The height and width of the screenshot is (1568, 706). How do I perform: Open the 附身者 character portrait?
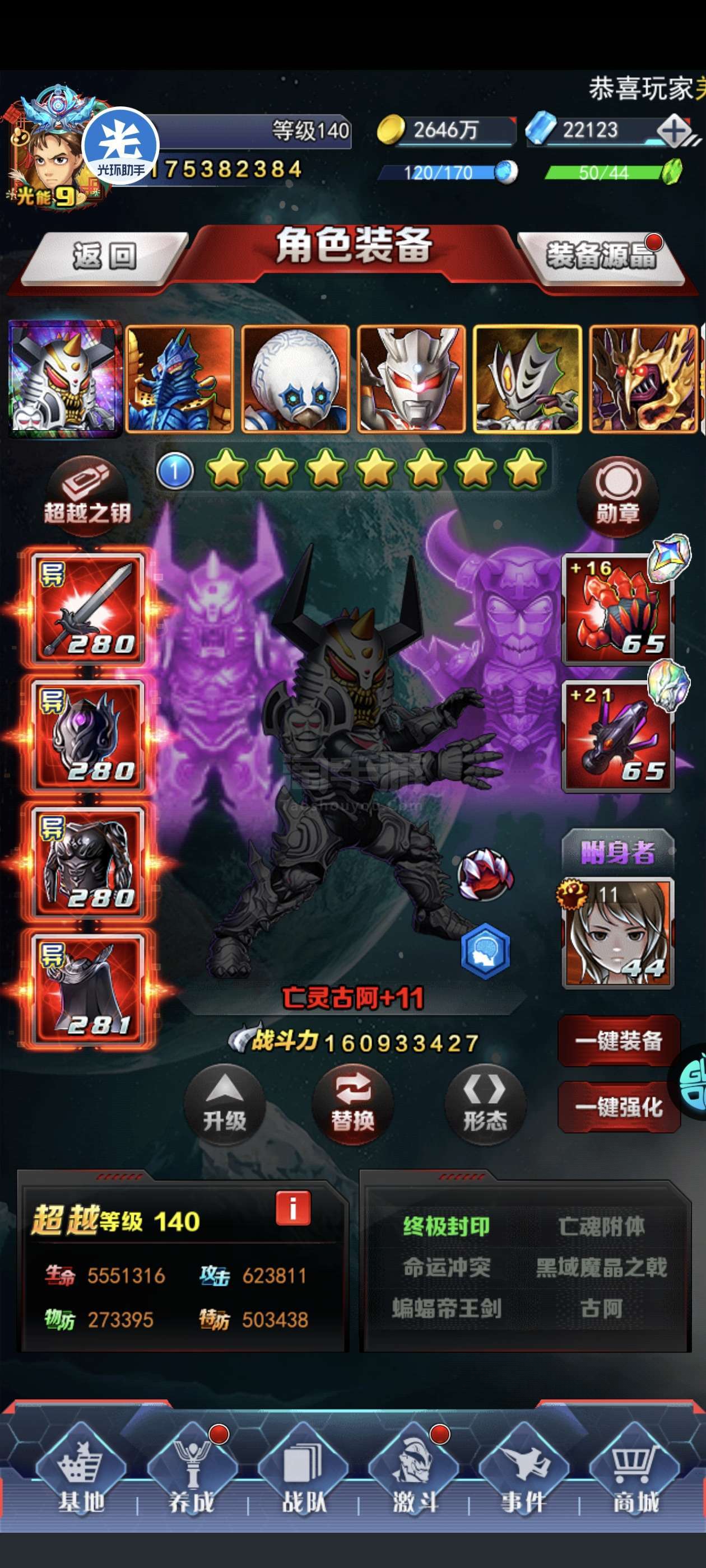(x=617, y=932)
